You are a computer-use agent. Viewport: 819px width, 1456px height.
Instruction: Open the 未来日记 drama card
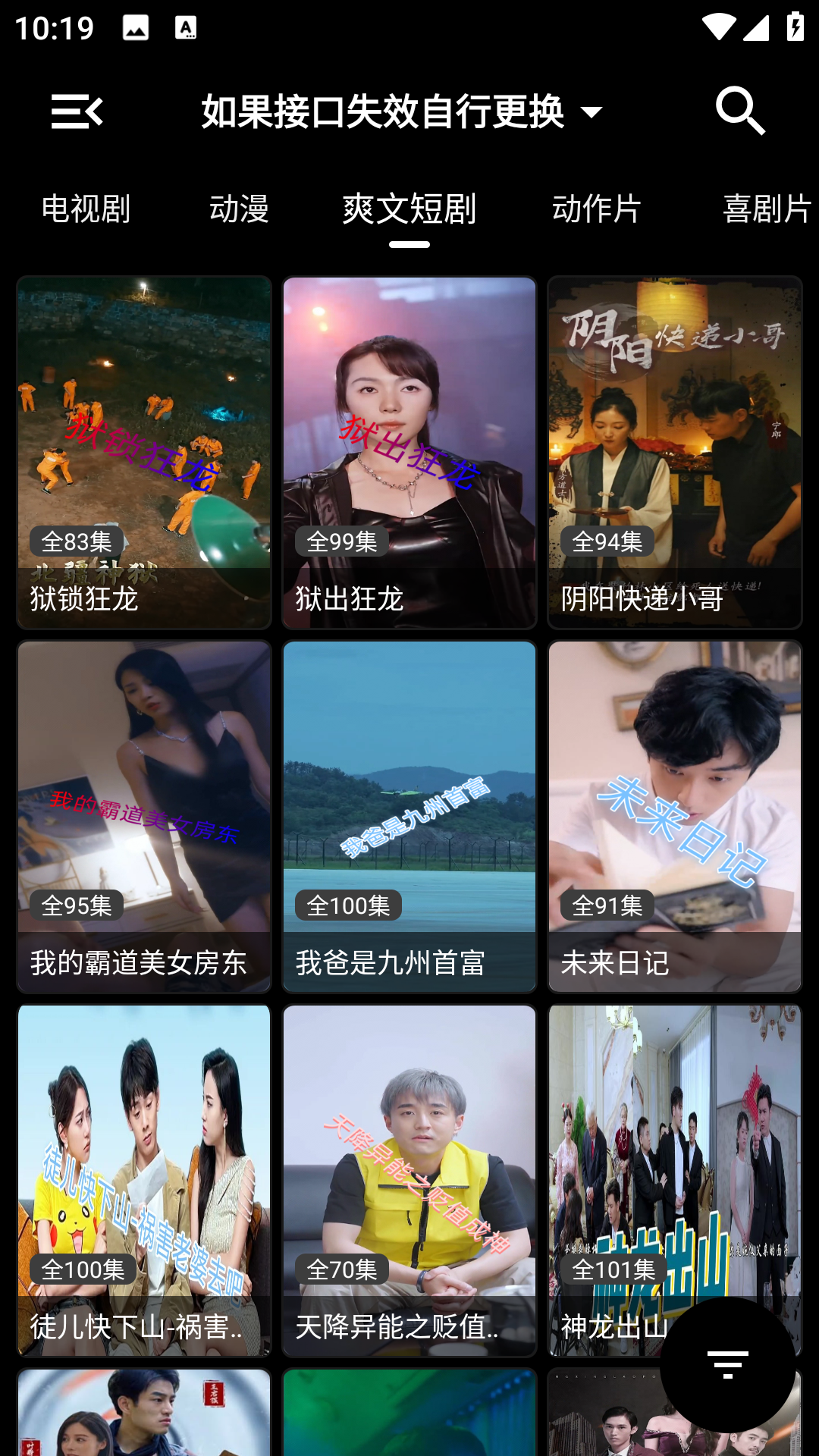click(675, 816)
